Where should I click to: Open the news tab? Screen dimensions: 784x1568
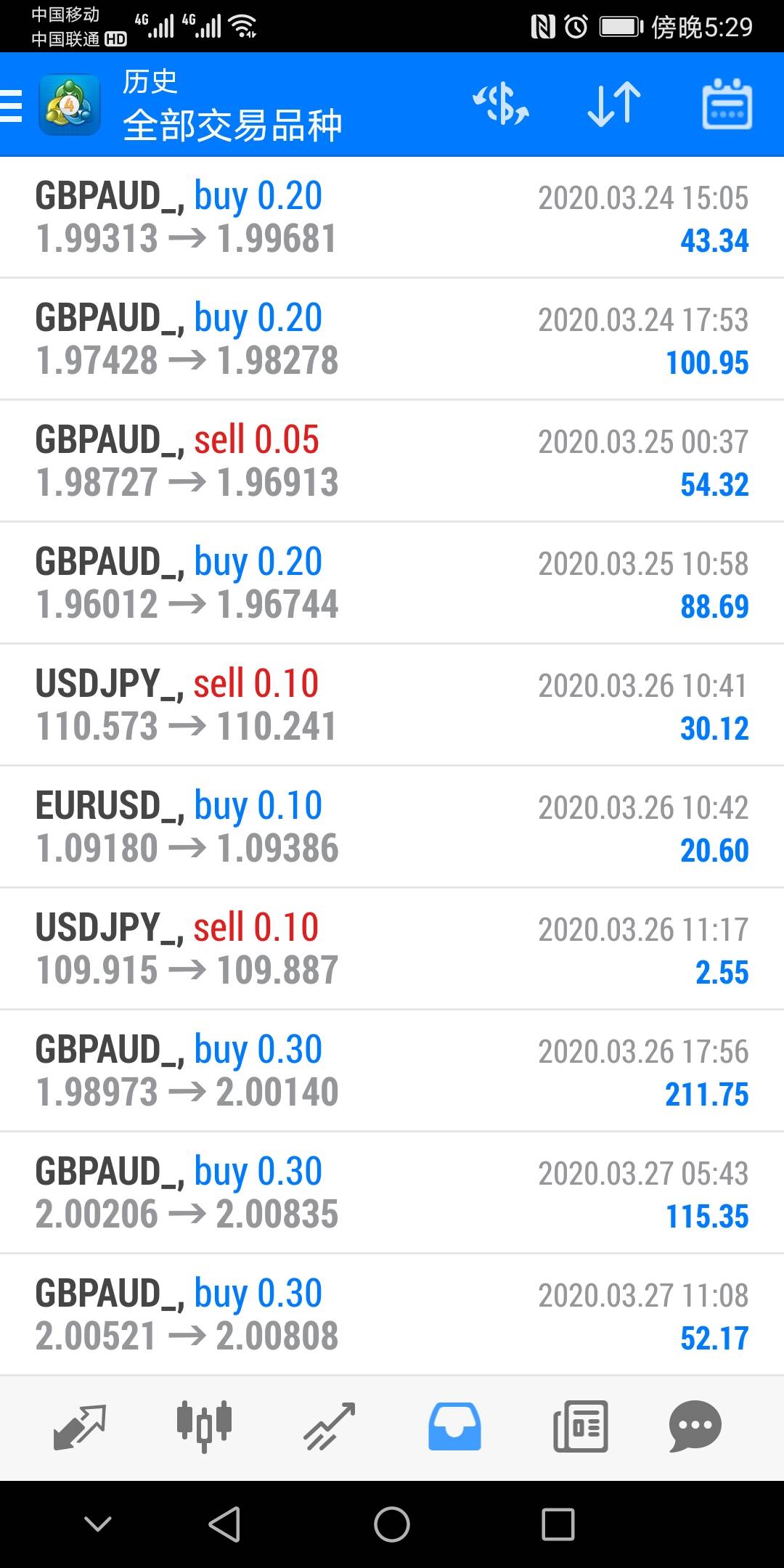tap(580, 1426)
